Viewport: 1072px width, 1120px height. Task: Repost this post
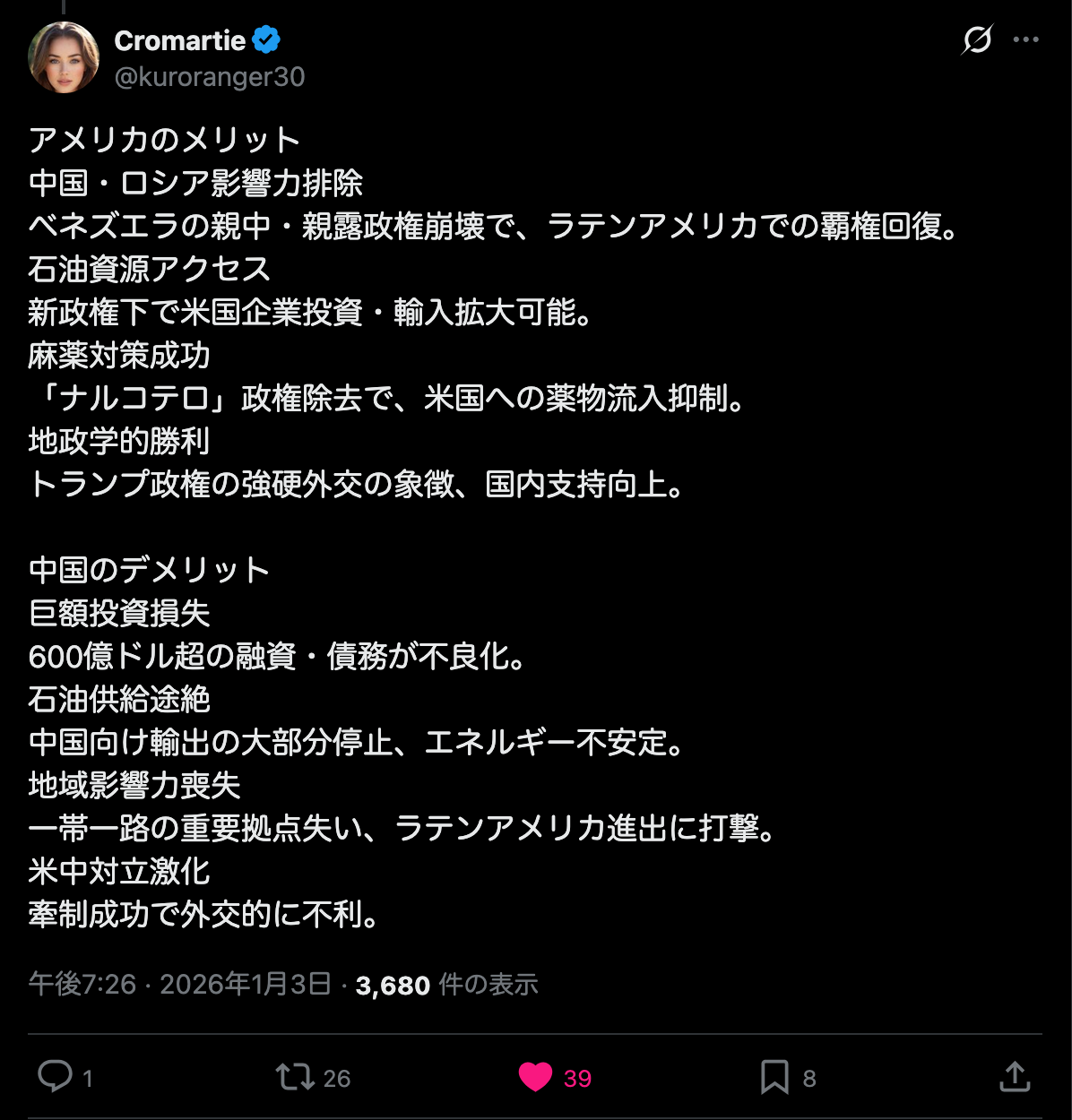tap(295, 1076)
